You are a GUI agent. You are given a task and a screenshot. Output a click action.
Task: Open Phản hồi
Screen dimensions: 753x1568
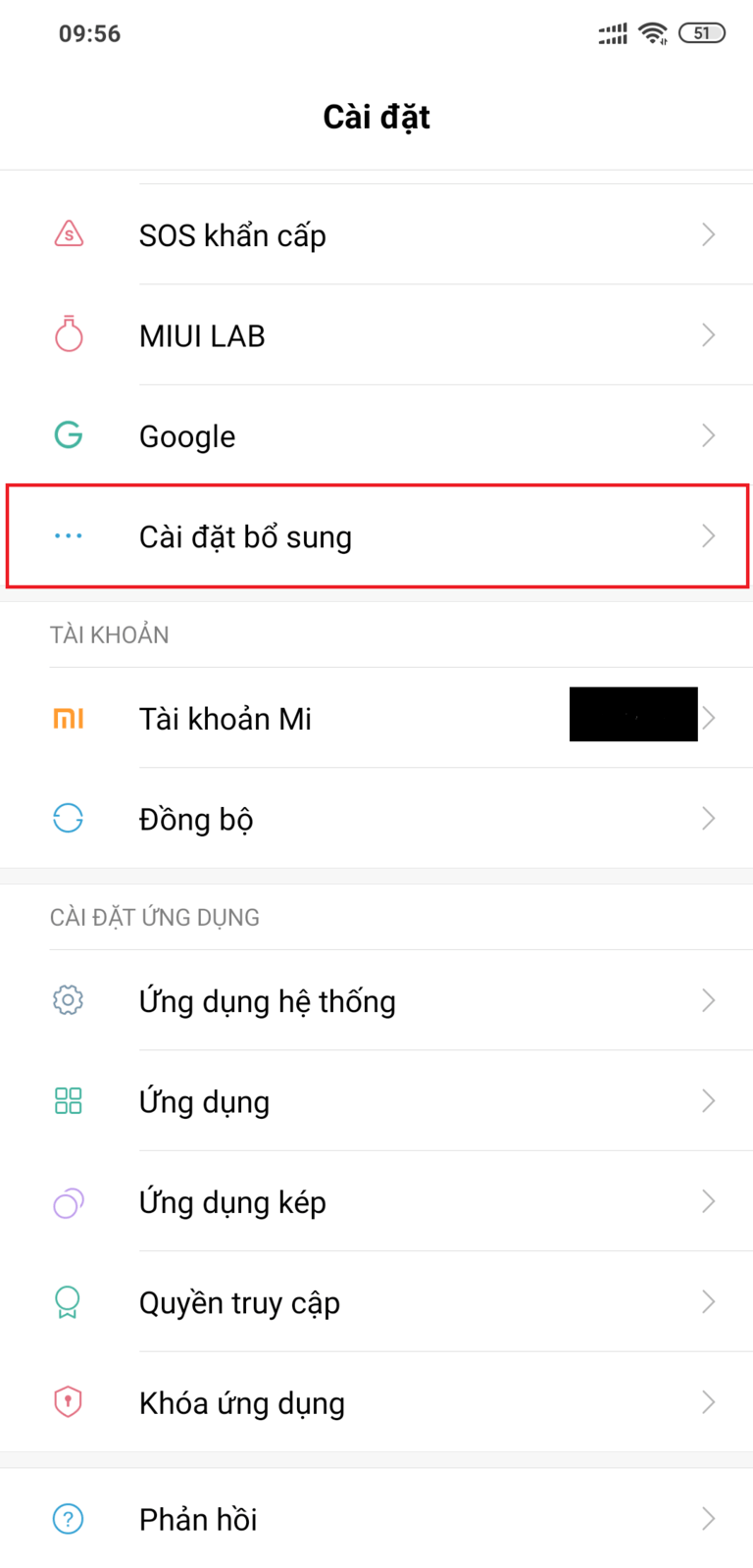376,1519
